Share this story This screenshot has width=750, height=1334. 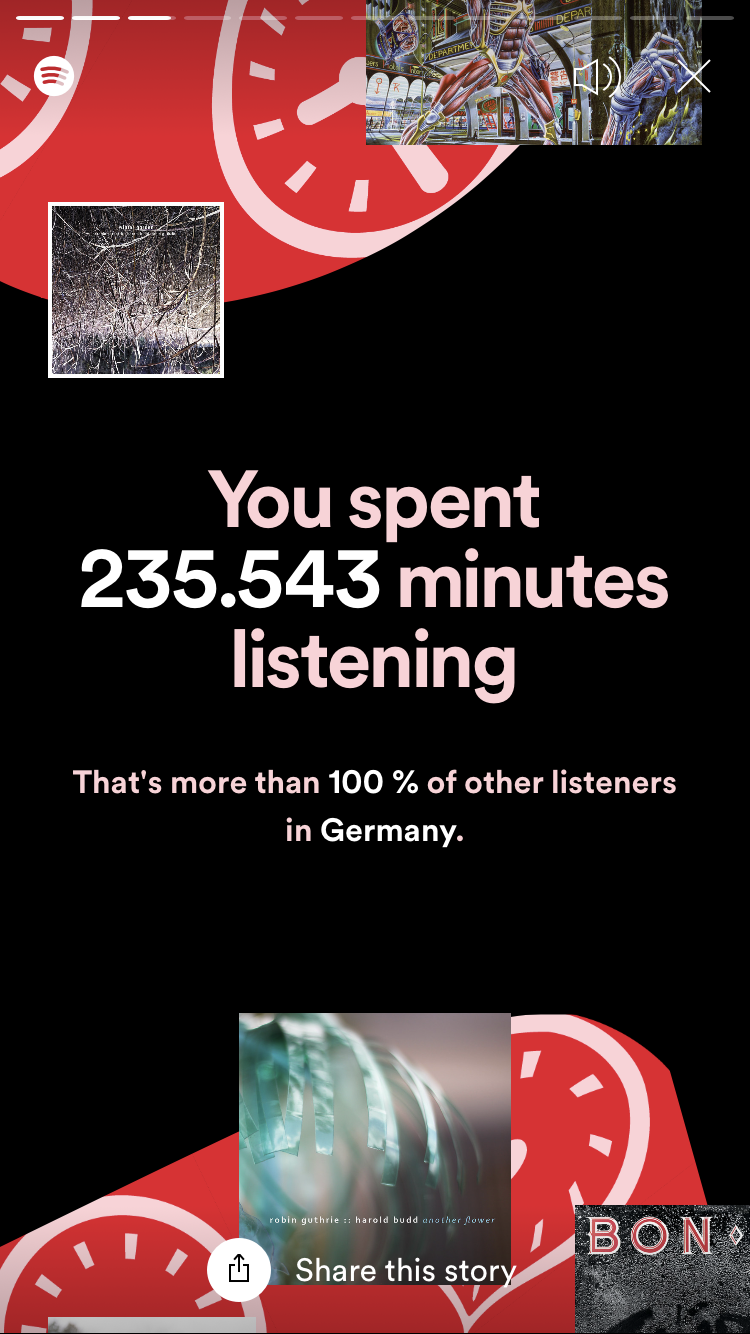pos(362,1270)
